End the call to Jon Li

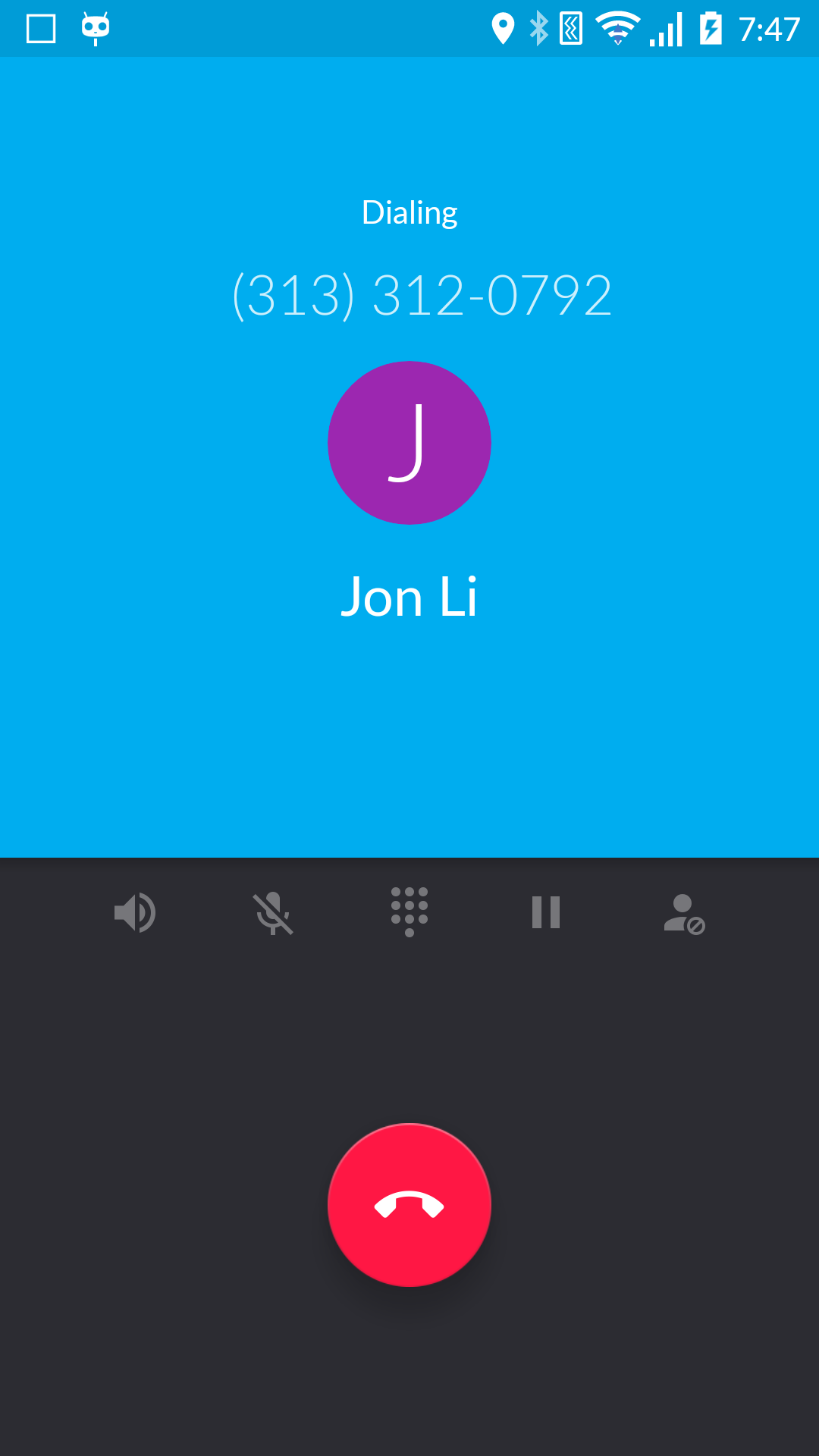(x=409, y=1204)
